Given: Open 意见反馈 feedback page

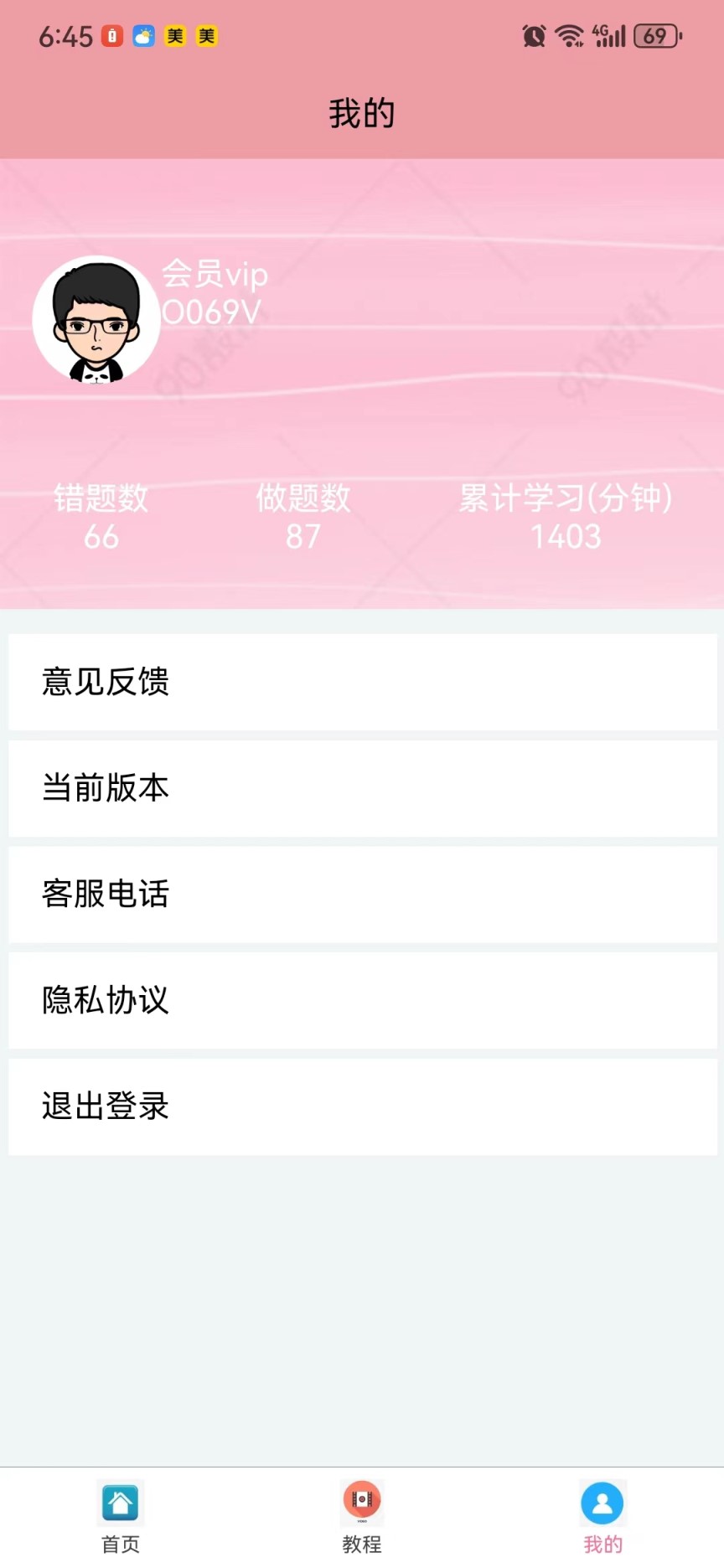Looking at the screenshot, I should [362, 682].
